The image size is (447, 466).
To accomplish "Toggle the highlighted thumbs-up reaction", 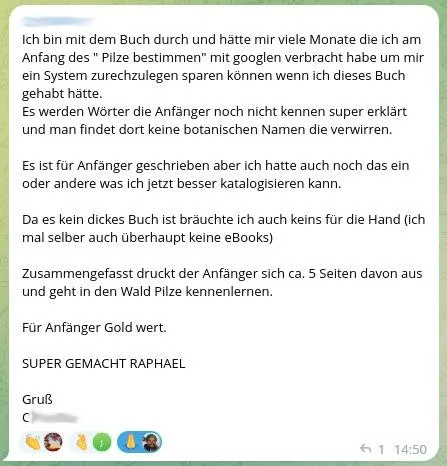I will [139, 442].
